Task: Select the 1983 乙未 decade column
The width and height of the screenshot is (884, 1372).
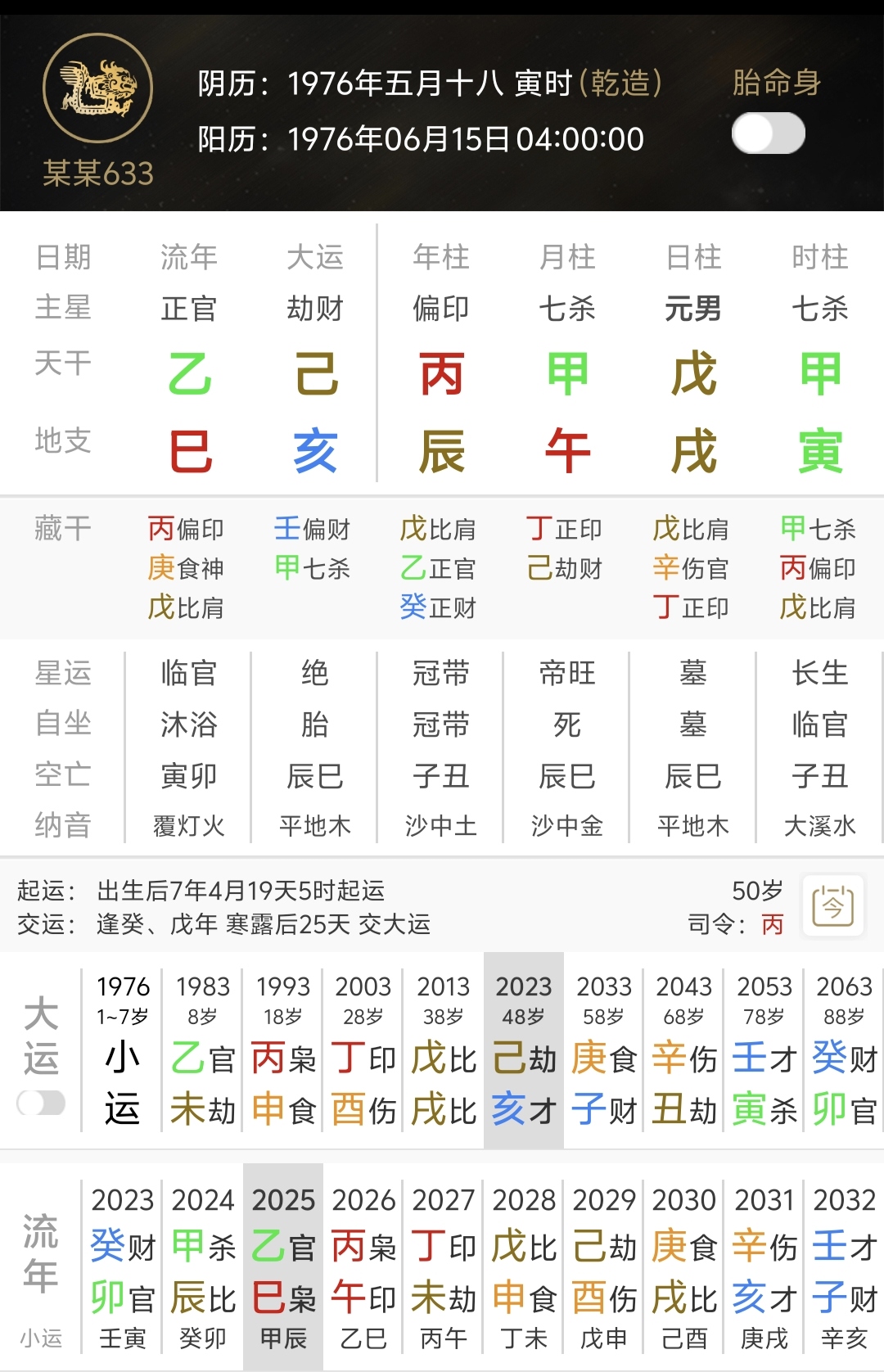Action: point(203,1052)
